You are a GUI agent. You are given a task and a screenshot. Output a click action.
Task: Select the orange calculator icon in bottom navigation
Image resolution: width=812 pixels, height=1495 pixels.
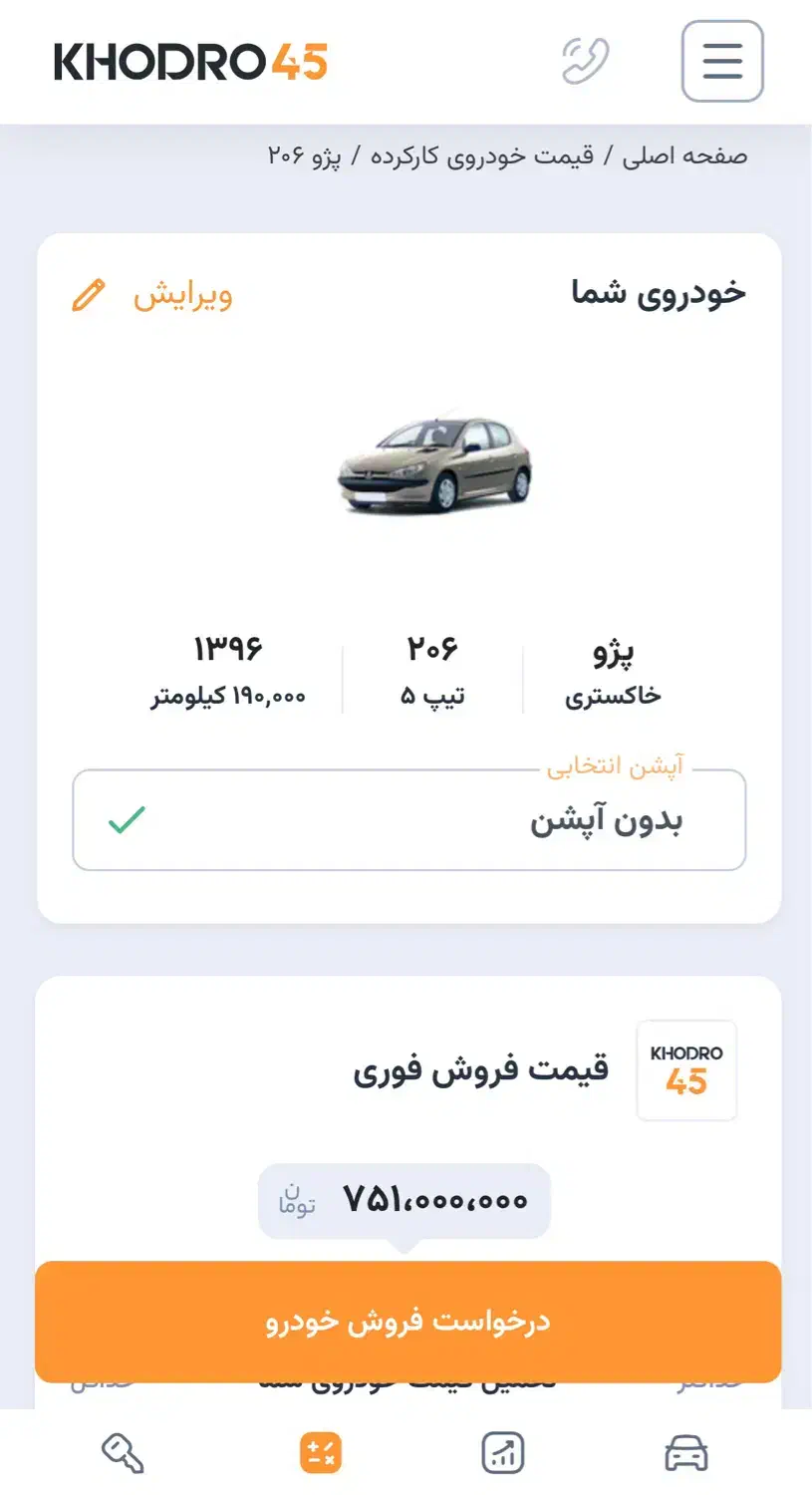click(x=319, y=1454)
